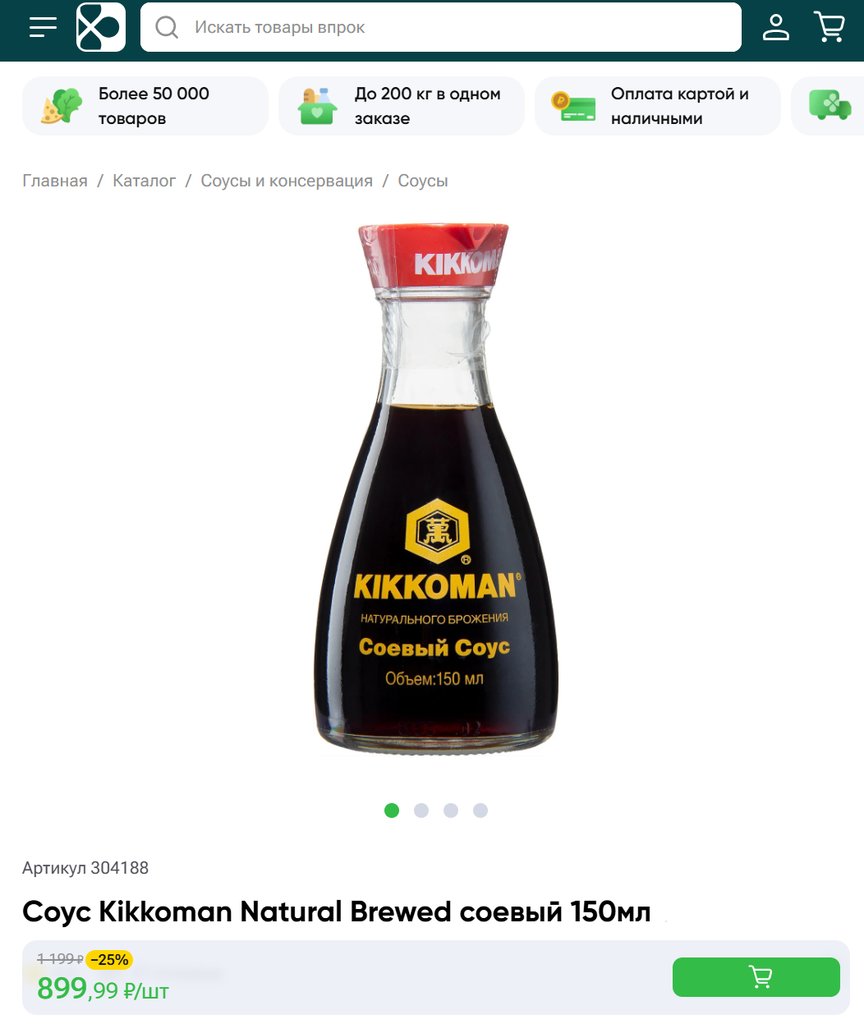
Task: Open the hamburger menu
Action: 43,27
